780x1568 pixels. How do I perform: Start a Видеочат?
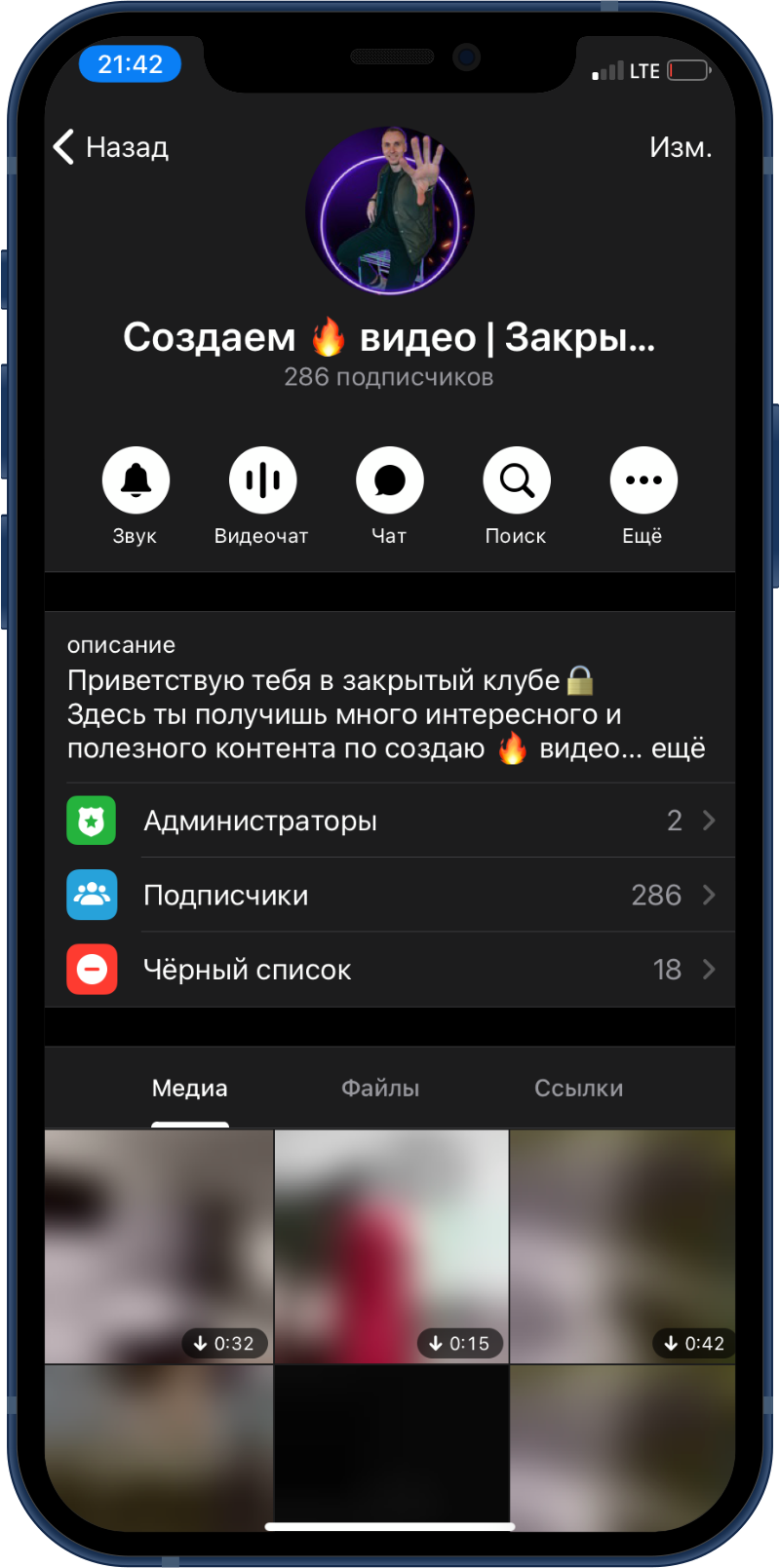[262, 480]
